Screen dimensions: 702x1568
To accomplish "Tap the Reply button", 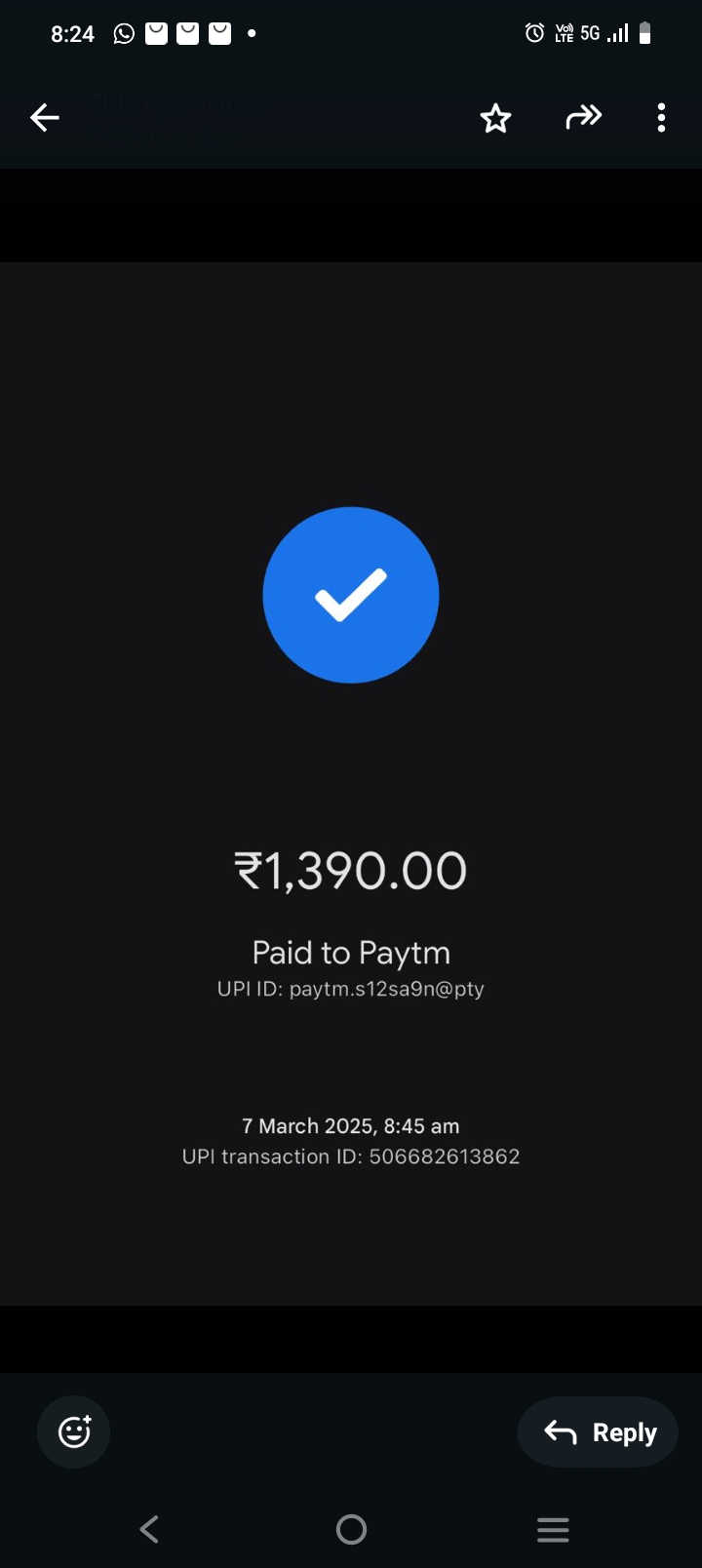I will point(598,1431).
